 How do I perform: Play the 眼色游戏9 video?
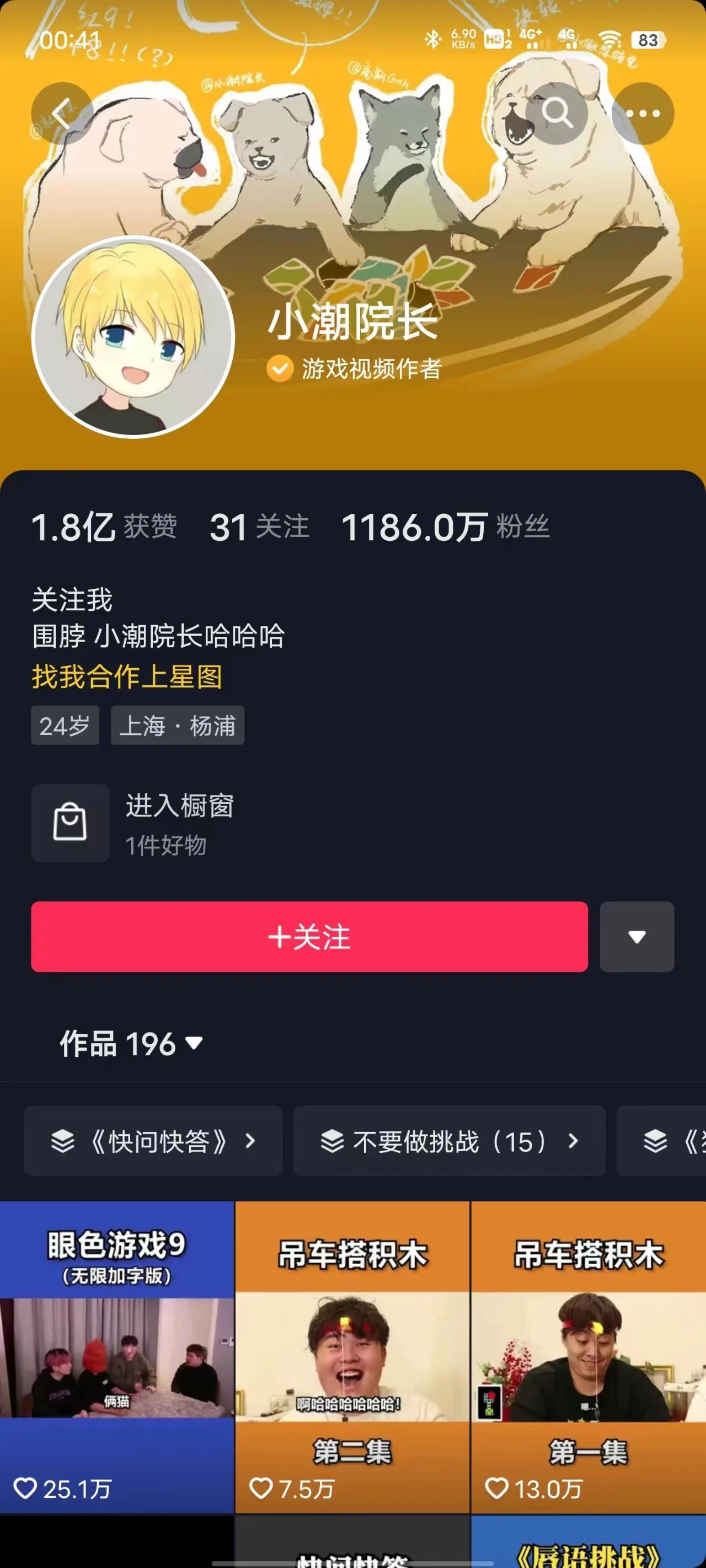[x=116, y=1356]
